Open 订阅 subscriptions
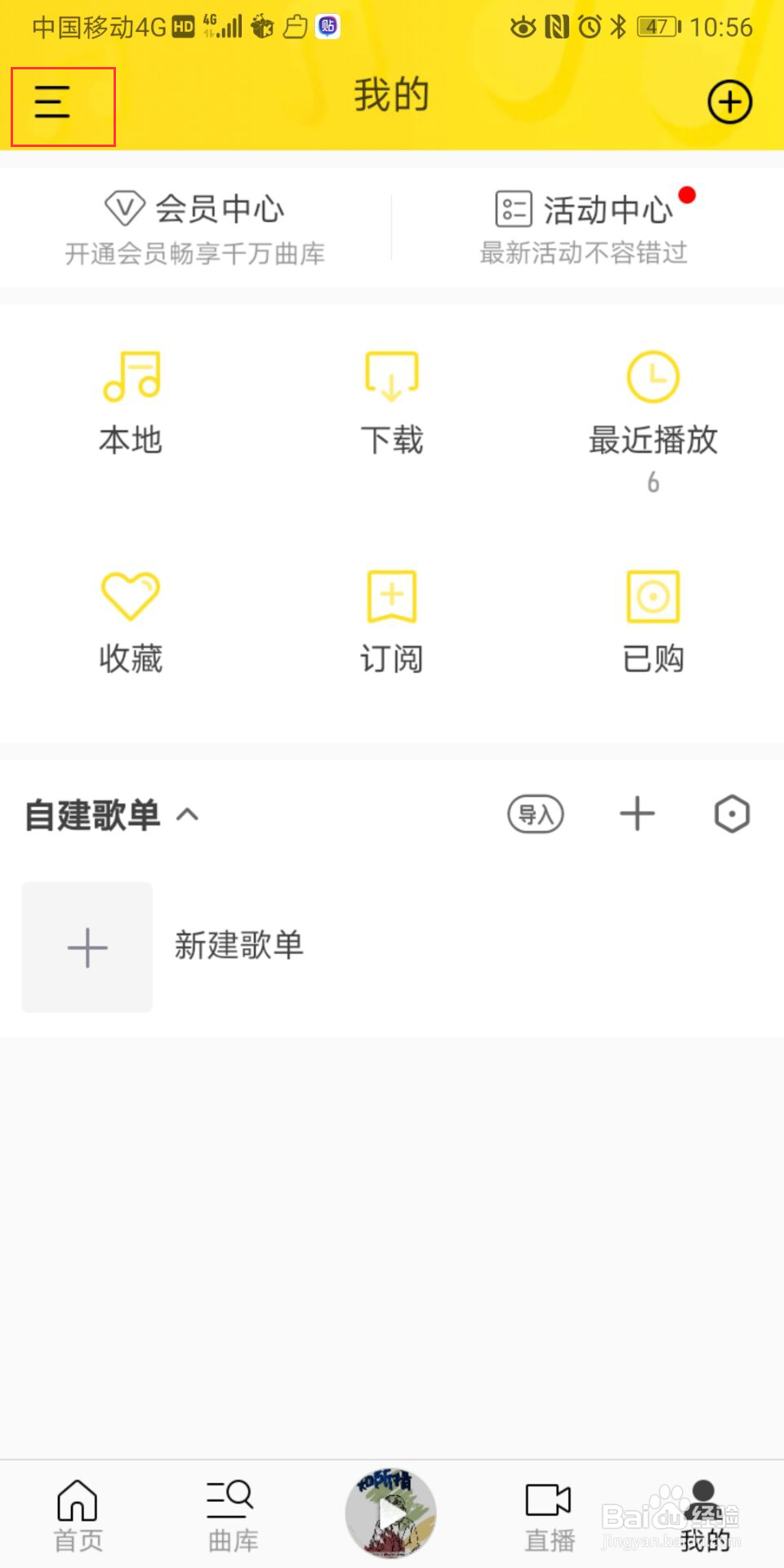 392,621
